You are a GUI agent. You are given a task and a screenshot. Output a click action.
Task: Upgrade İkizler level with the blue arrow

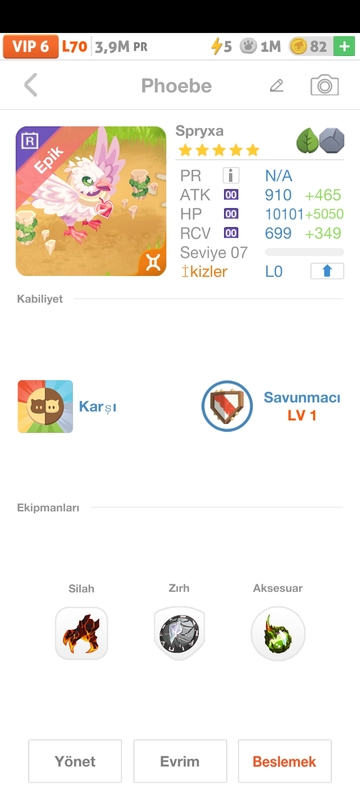point(327,271)
